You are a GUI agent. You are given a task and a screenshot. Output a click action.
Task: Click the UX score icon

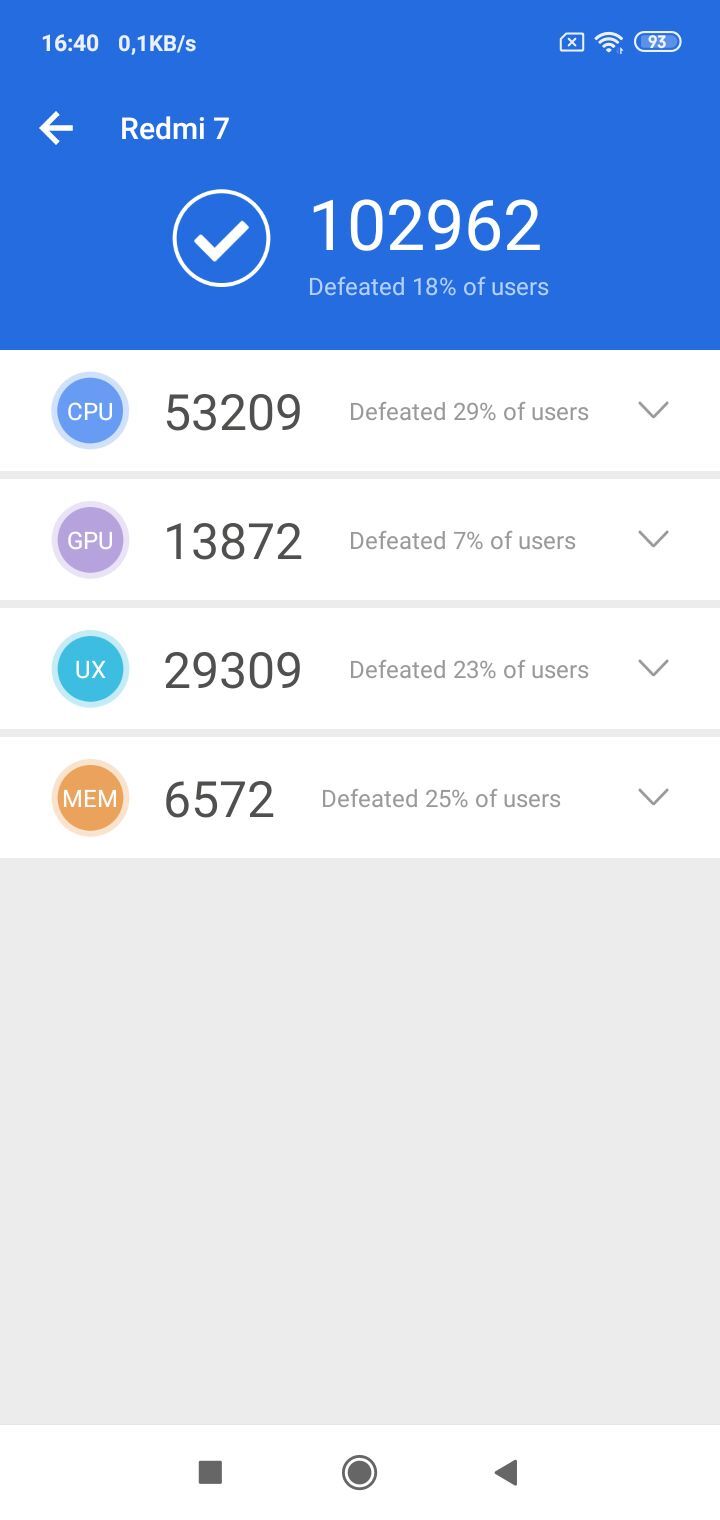pos(90,668)
